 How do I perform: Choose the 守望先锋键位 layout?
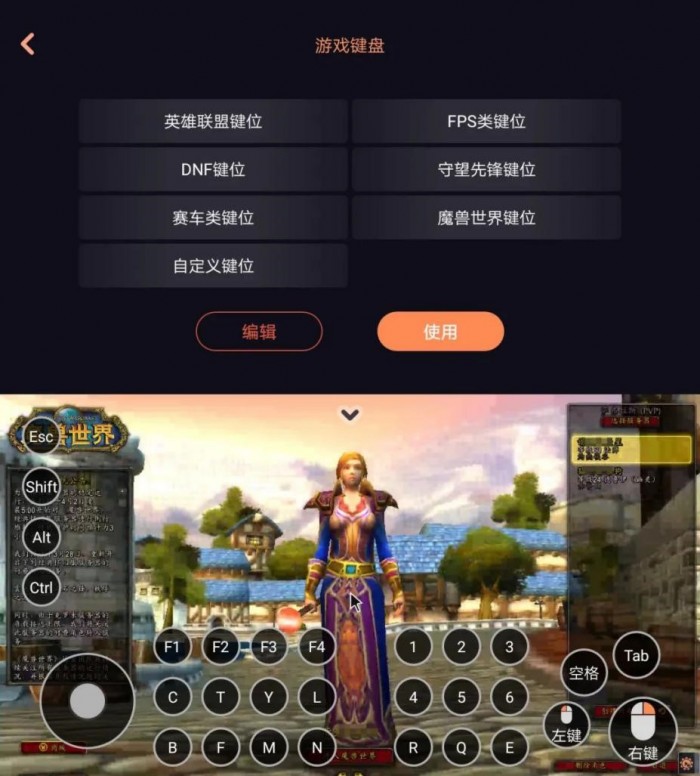486,169
